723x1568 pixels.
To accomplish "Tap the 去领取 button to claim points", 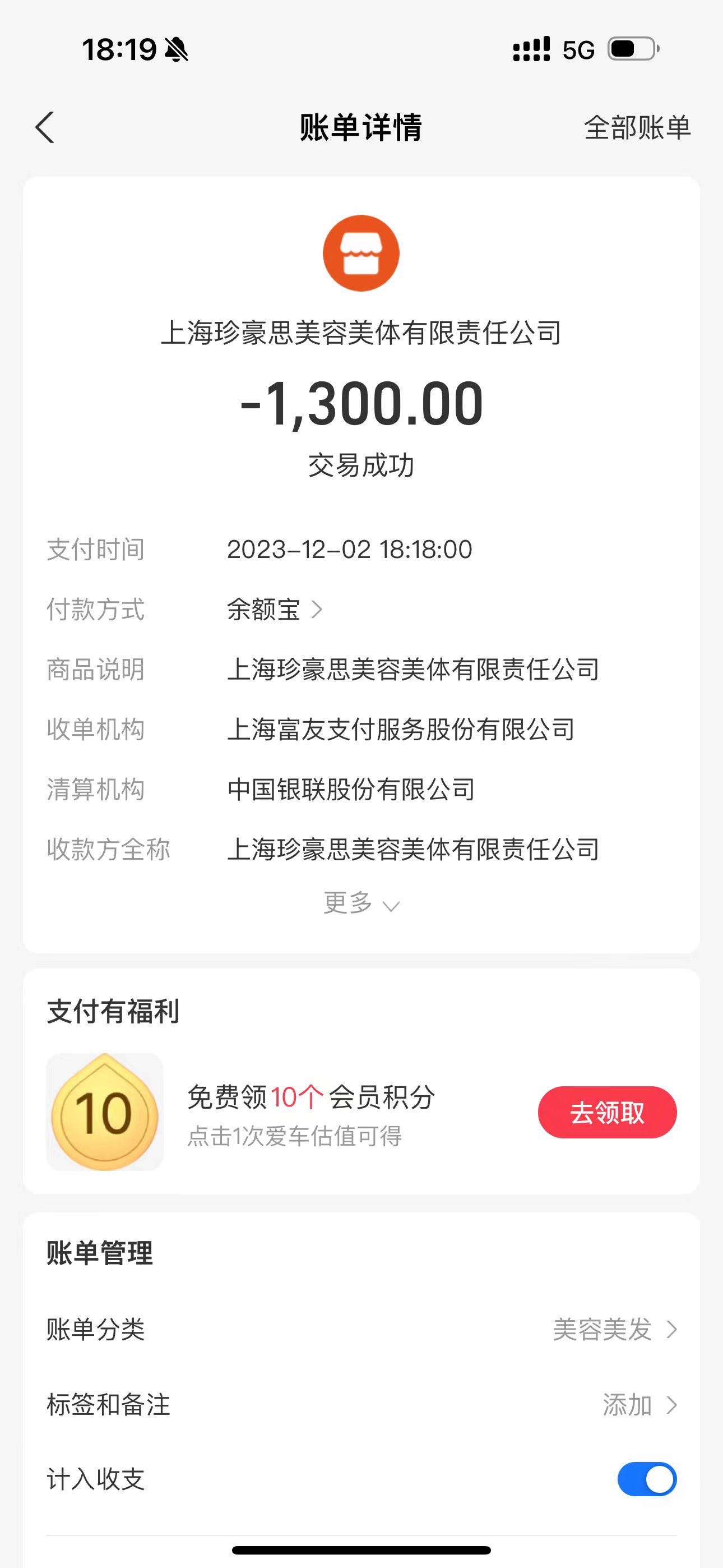I will (x=608, y=1112).
